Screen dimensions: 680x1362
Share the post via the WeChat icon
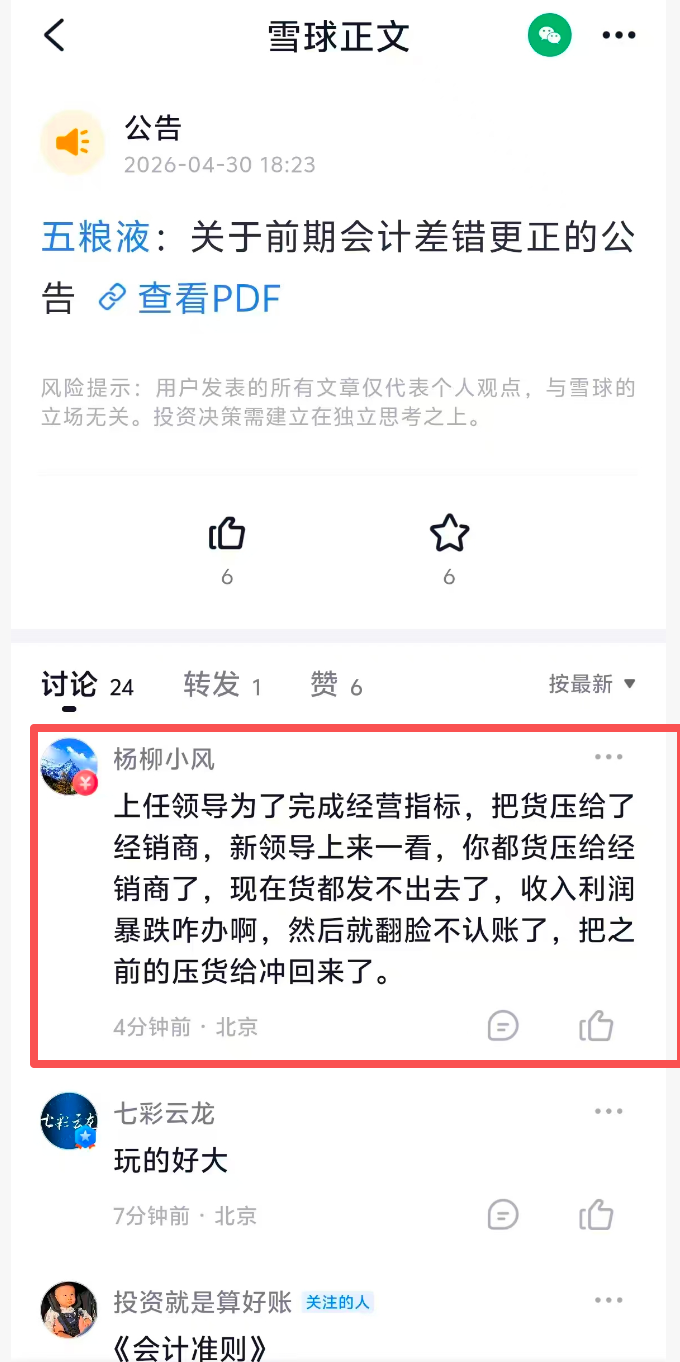point(549,36)
